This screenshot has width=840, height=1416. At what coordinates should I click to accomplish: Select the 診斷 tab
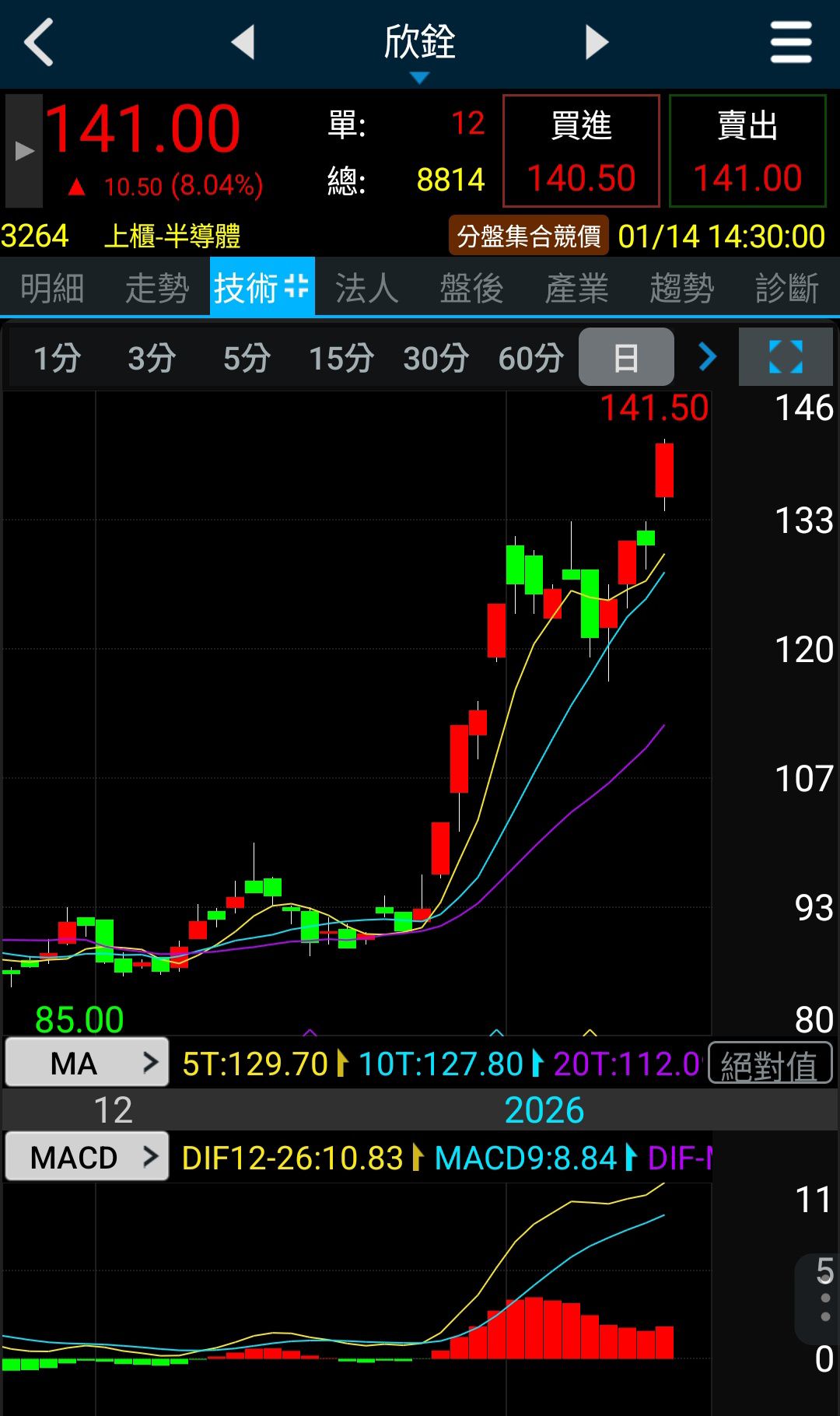(787, 288)
